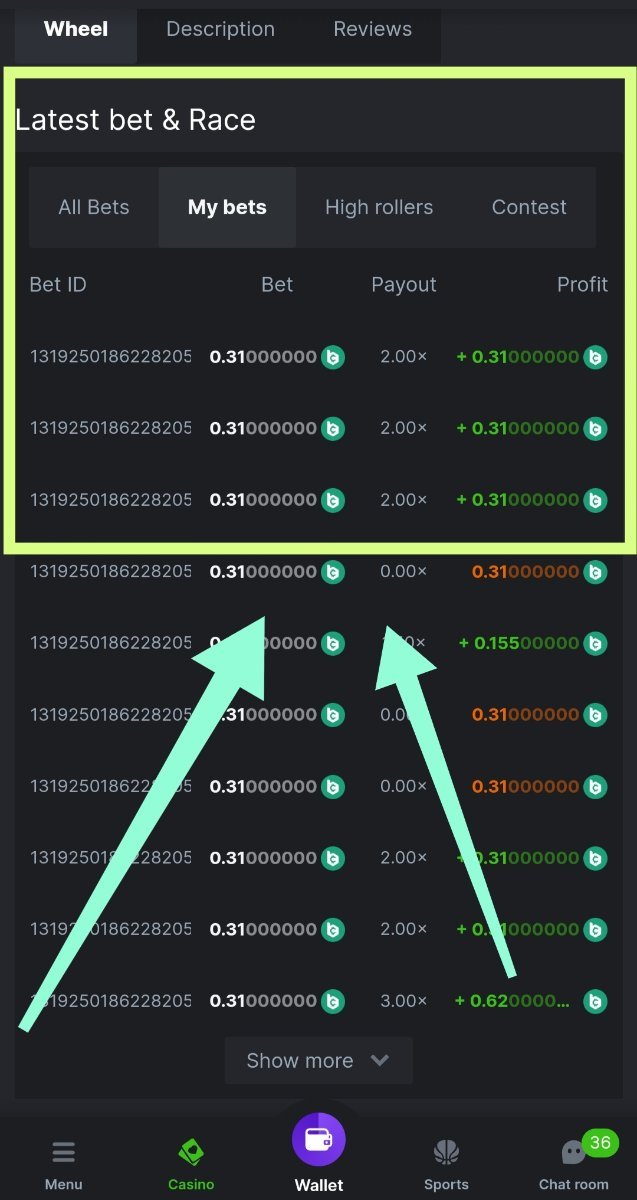Go to the Casino section
Image resolution: width=637 pixels, height=1200 pixels.
click(x=191, y=1164)
